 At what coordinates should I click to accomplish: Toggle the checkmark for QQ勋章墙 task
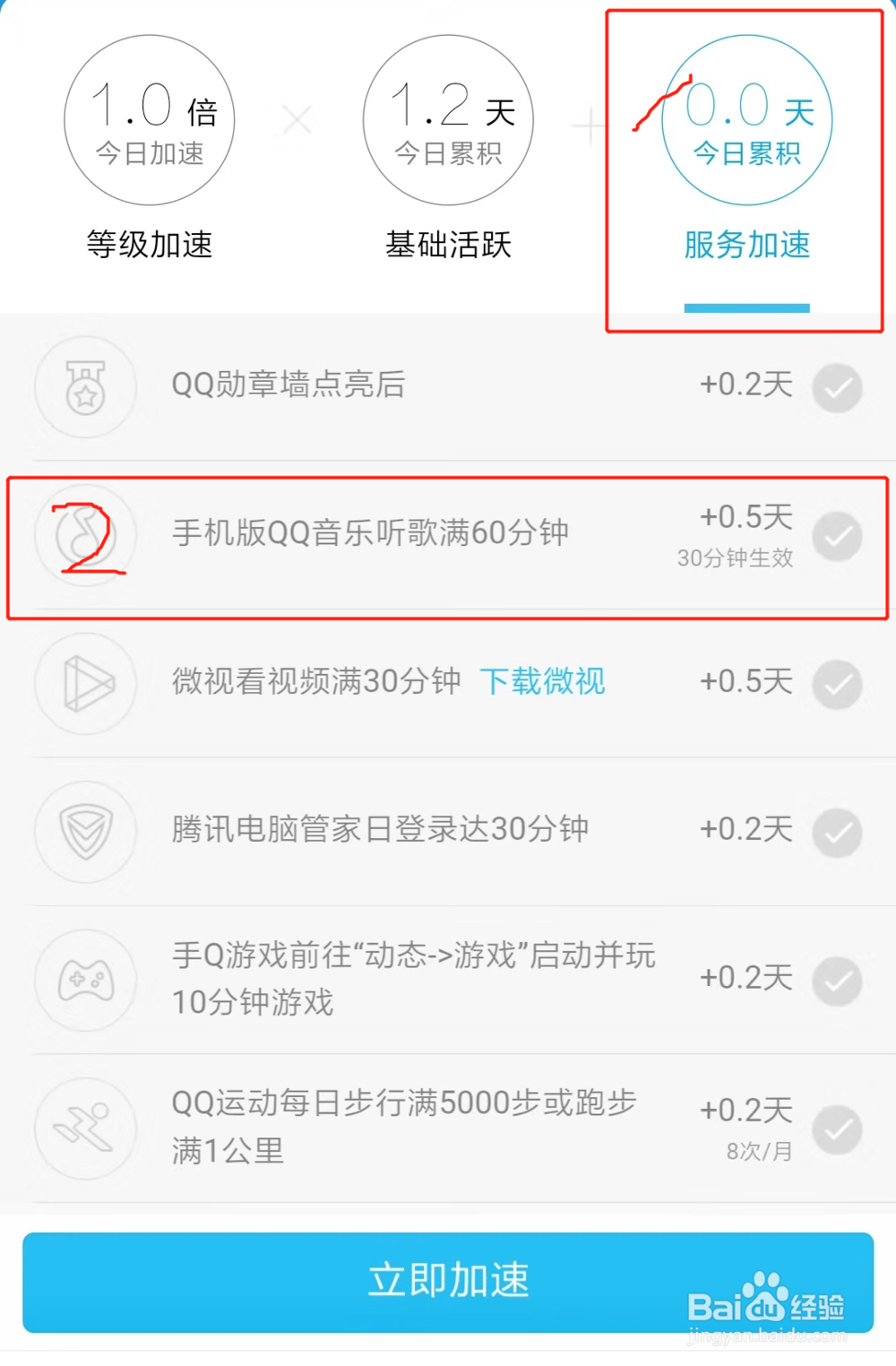[837, 387]
